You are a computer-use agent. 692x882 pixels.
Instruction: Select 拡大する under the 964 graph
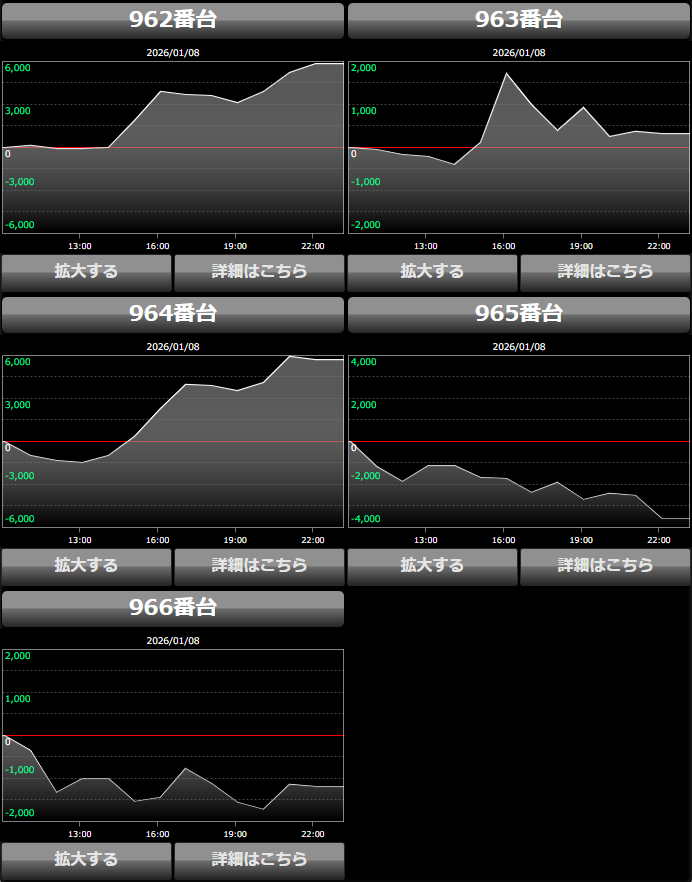(x=86, y=566)
